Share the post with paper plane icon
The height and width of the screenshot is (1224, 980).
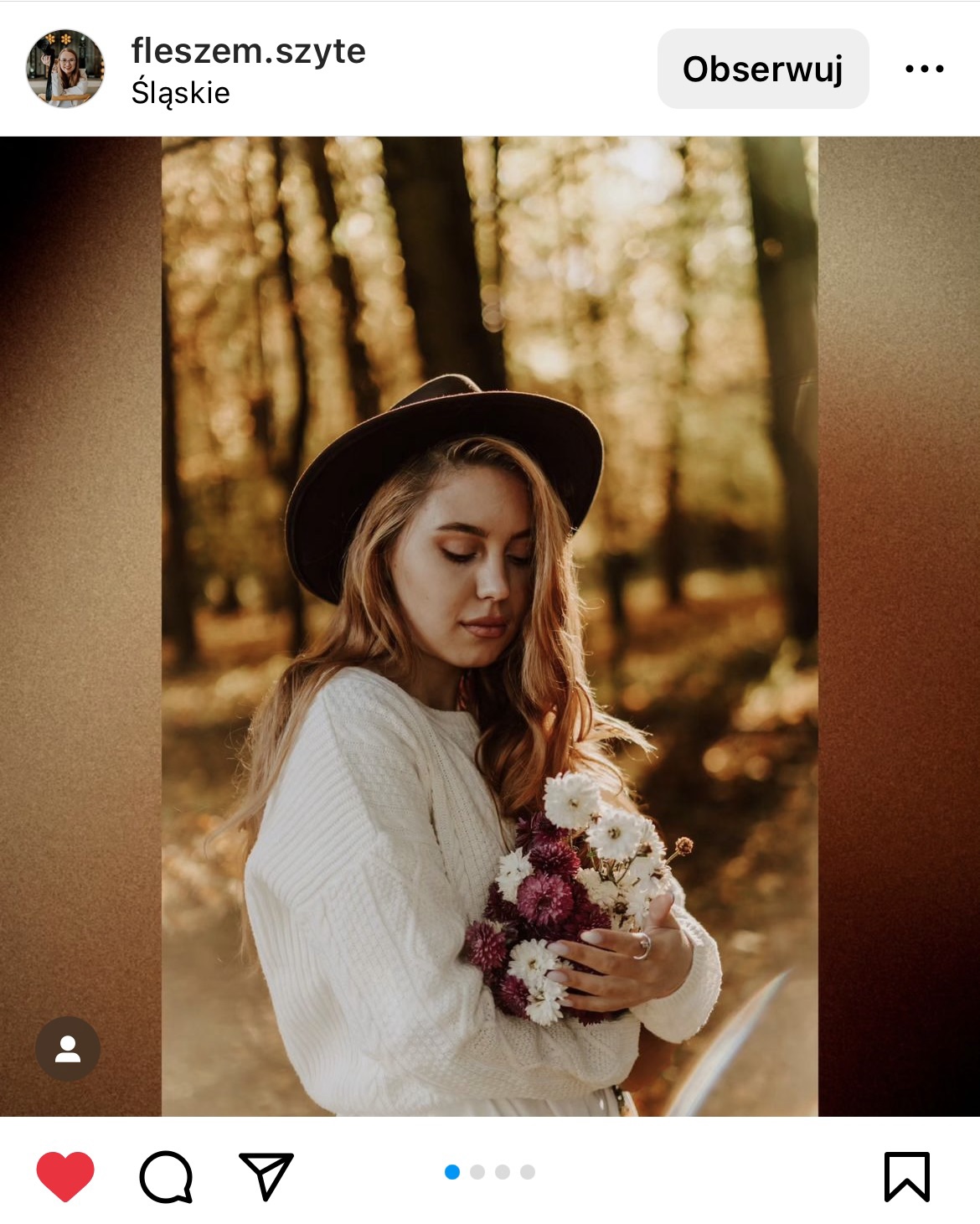[266, 1176]
